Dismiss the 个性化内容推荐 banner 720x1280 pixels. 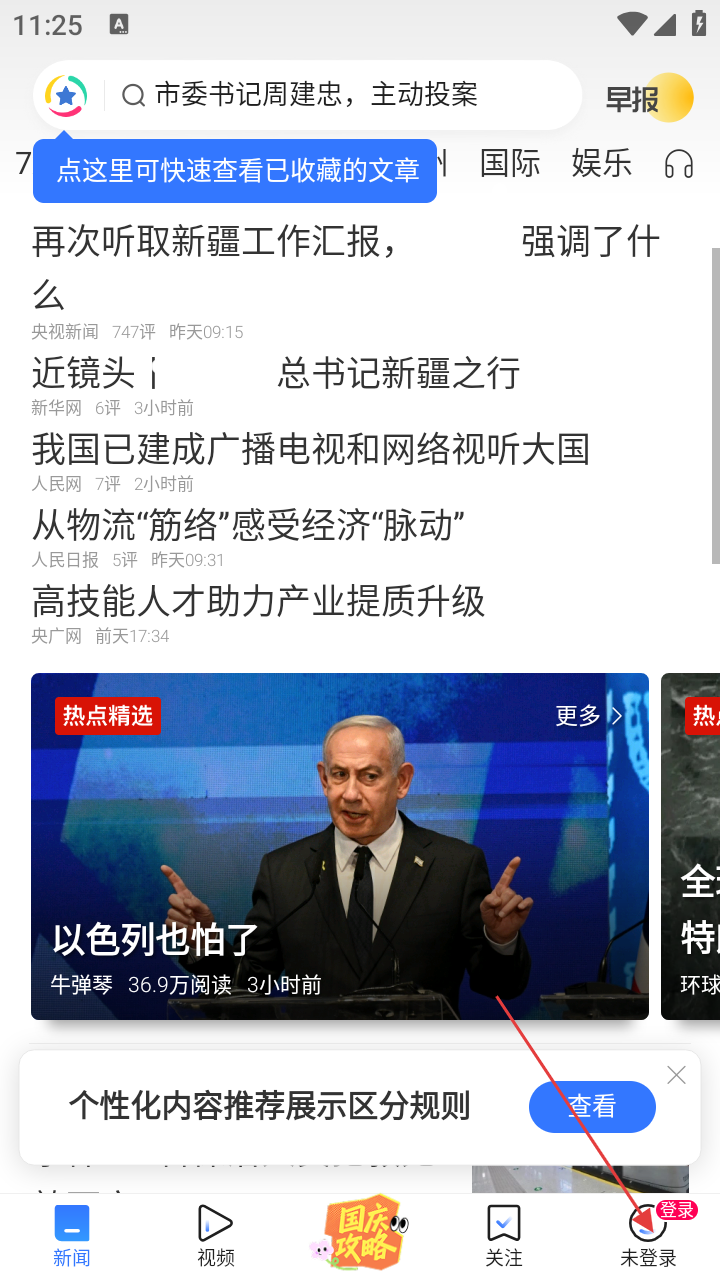point(676,1075)
